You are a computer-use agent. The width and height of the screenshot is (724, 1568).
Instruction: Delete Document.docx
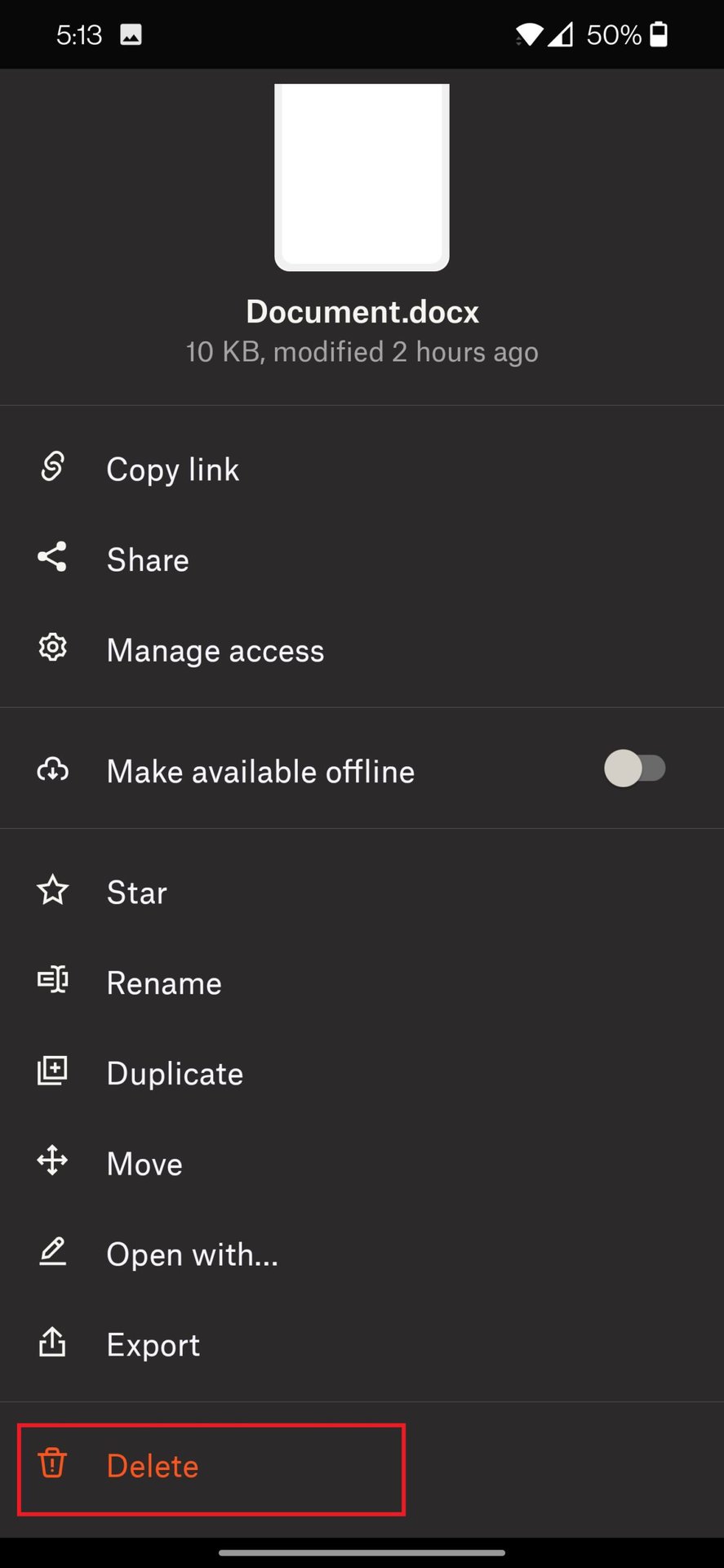point(153,1466)
